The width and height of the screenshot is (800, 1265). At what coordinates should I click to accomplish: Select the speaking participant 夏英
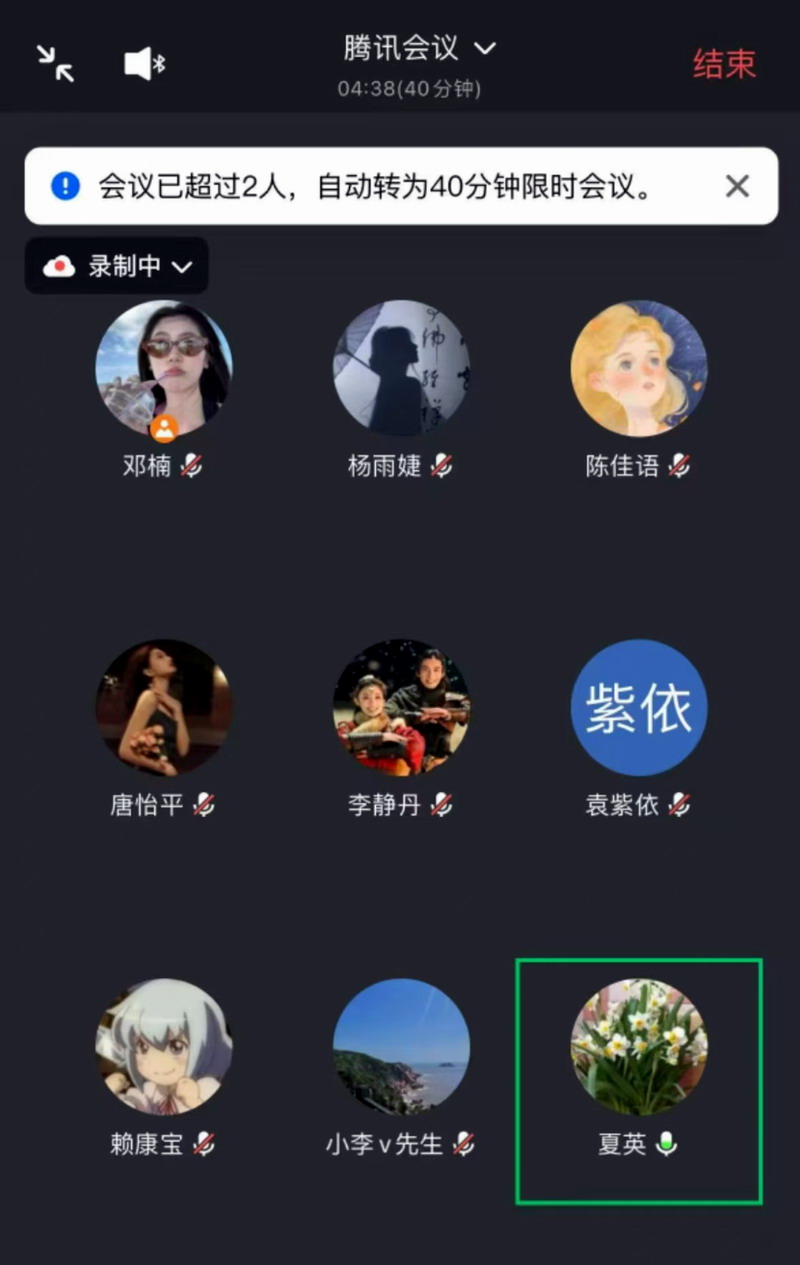tap(639, 1047)
